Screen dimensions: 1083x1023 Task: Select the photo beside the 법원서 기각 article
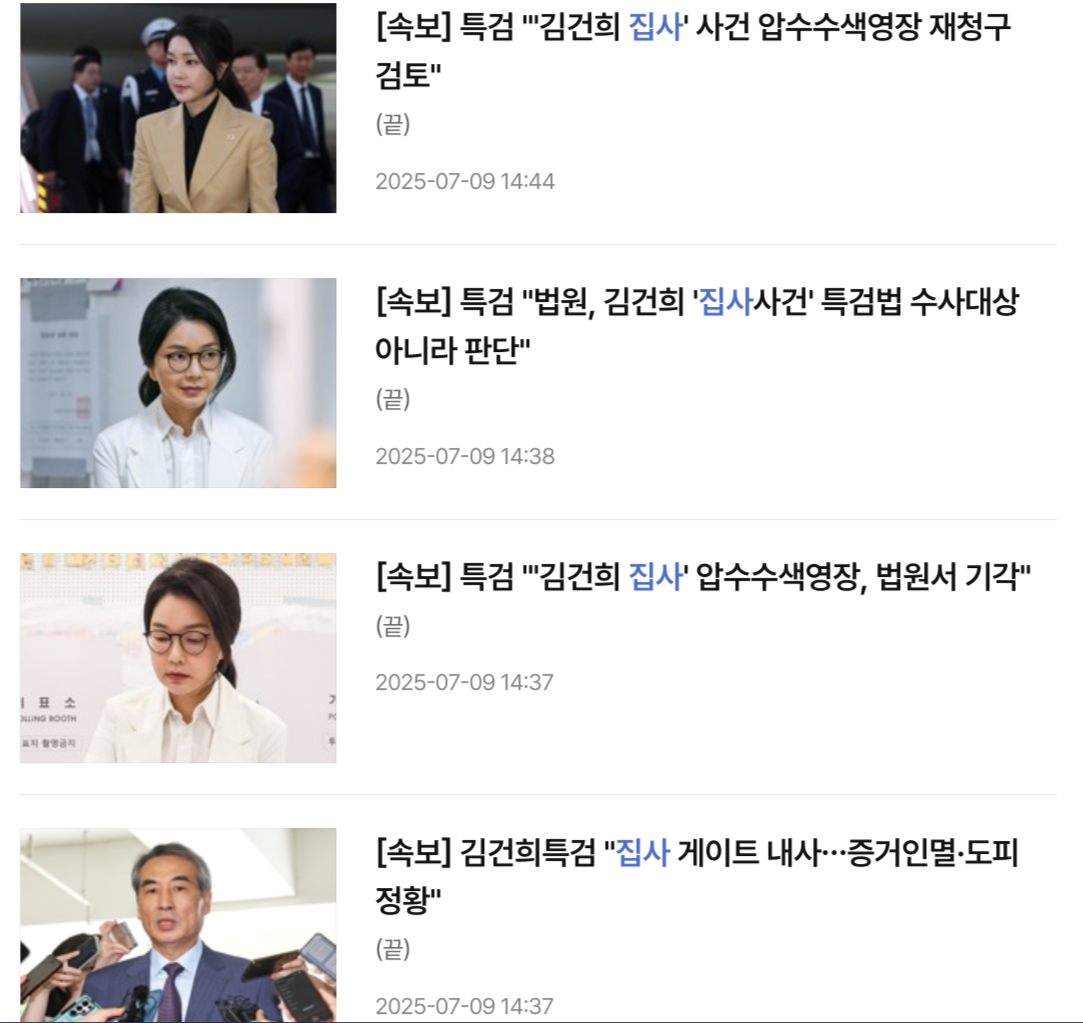pyautogui.click(x=178, y=658)
